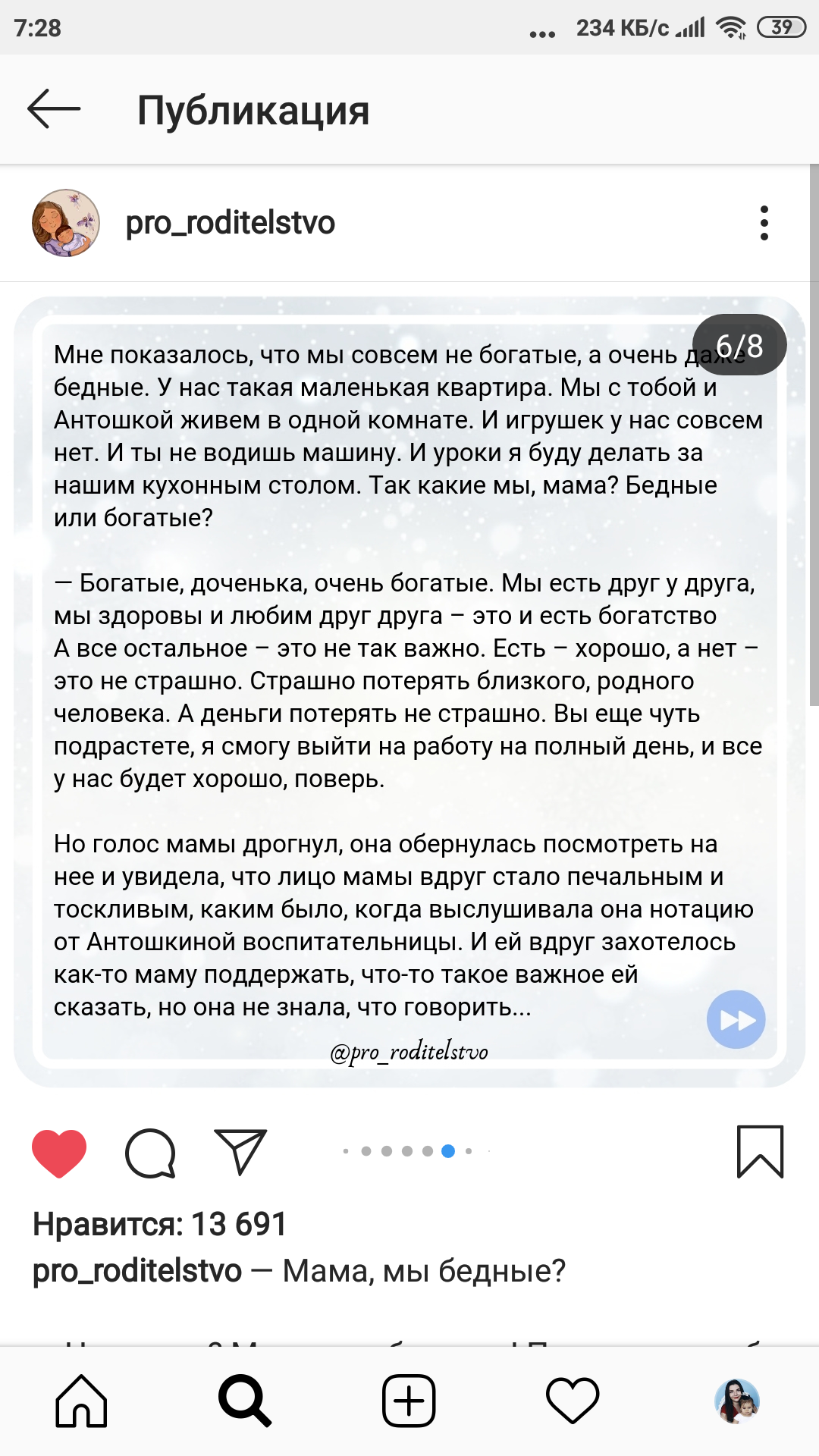Go to the Home feed tab
The width and height of the screenshot is (819, 1456).
click(81, 1401)
